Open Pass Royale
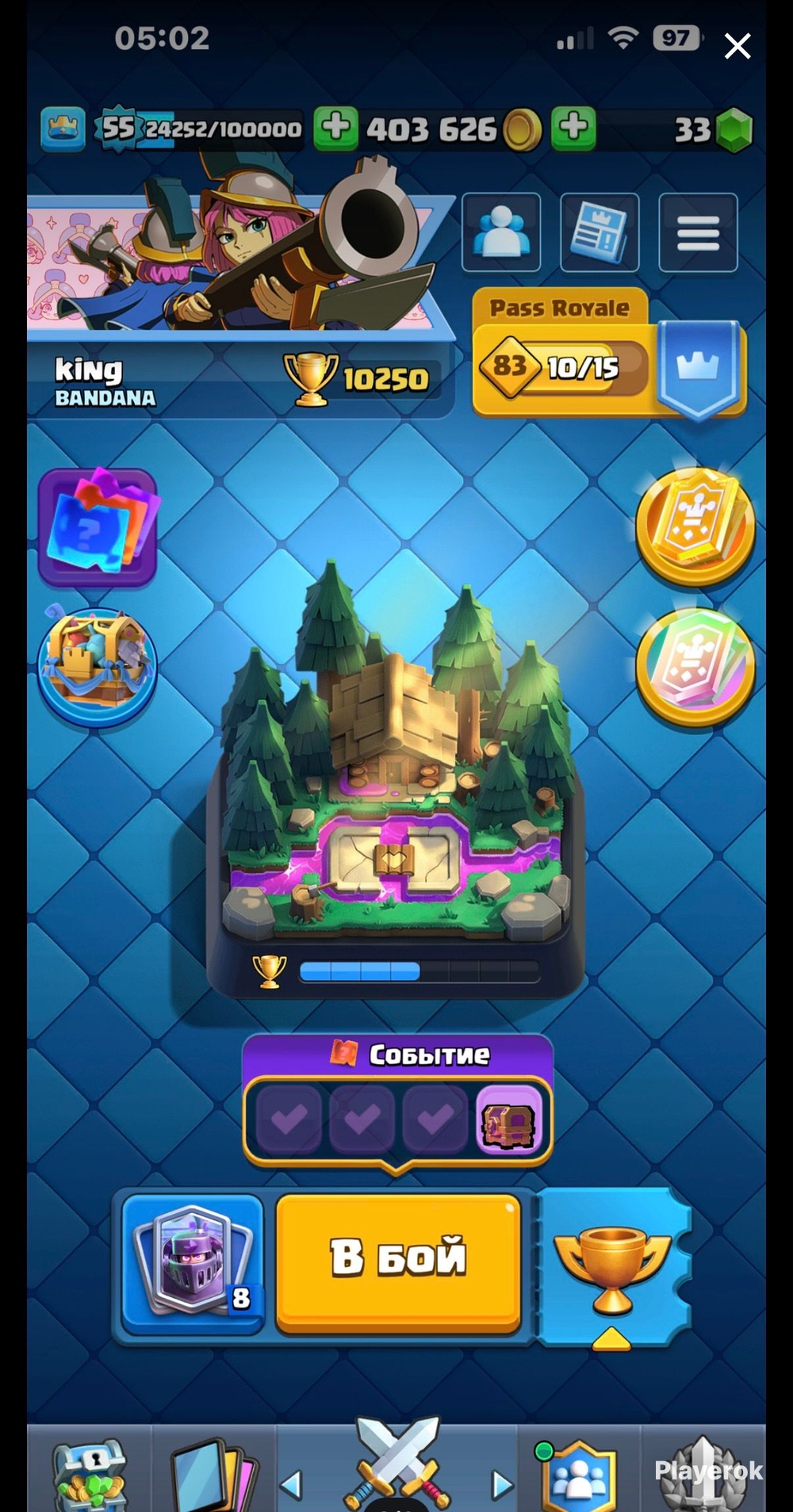 click(x=609, y=353)
